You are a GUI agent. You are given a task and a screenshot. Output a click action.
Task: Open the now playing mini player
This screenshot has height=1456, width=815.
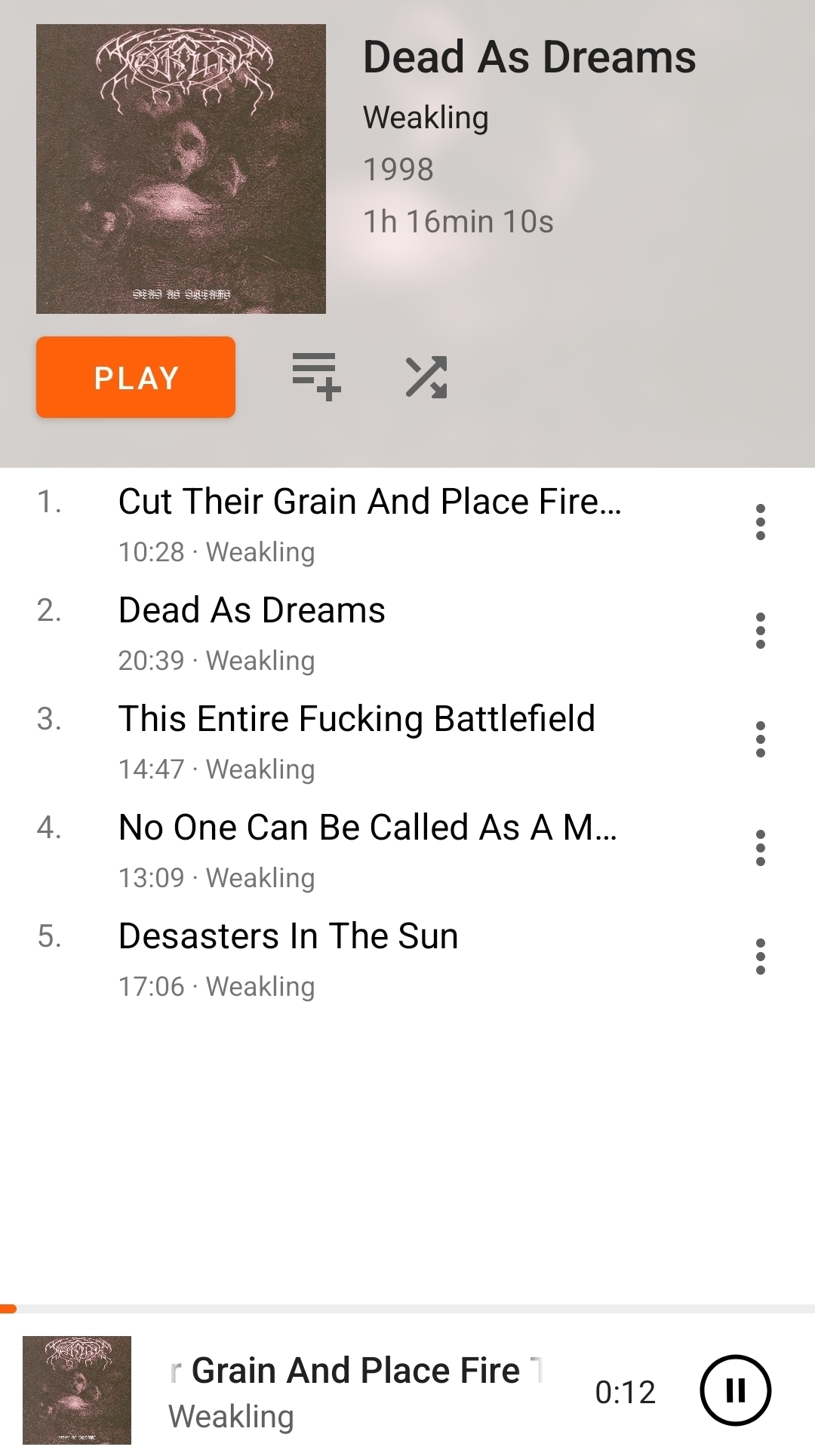tap(355, 1390)
